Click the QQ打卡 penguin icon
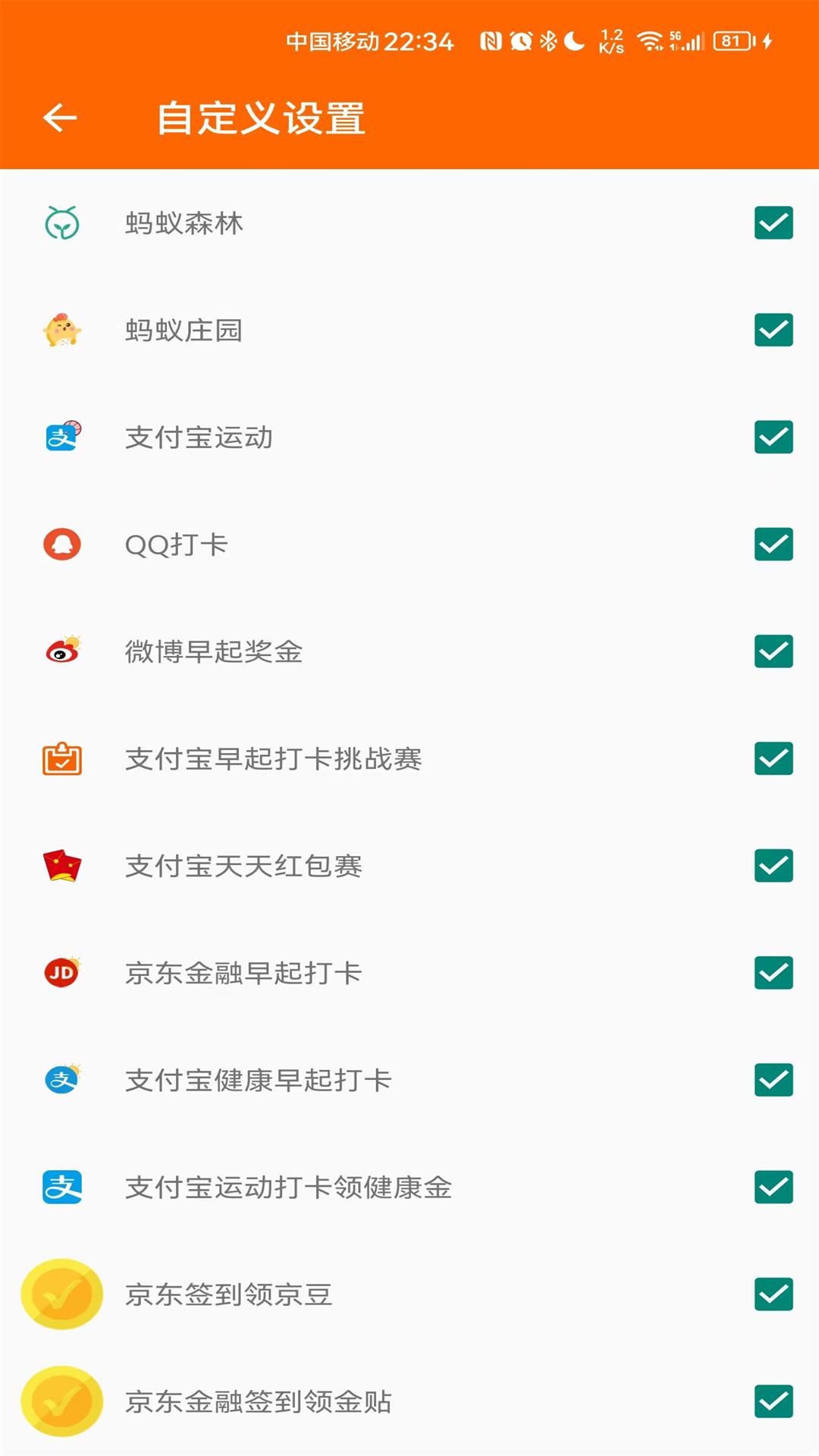819x1456 pixels. [x=61, y=544]
